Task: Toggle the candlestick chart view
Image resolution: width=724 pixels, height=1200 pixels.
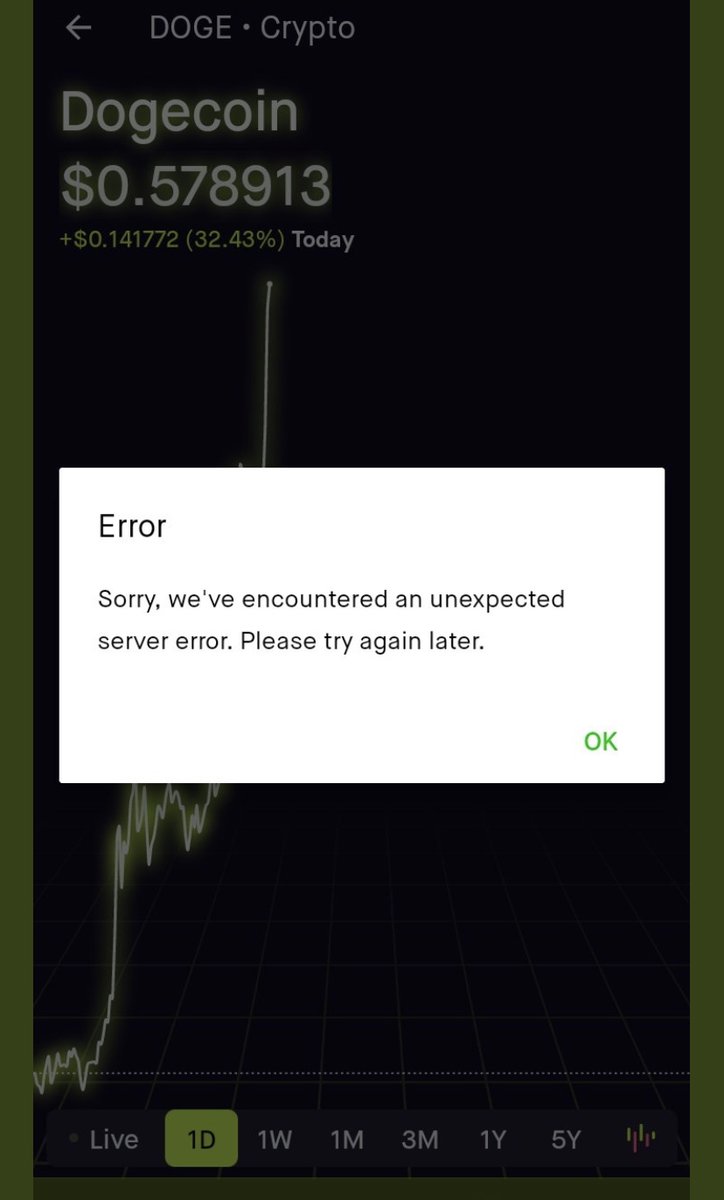Action: click(640, 1138)
